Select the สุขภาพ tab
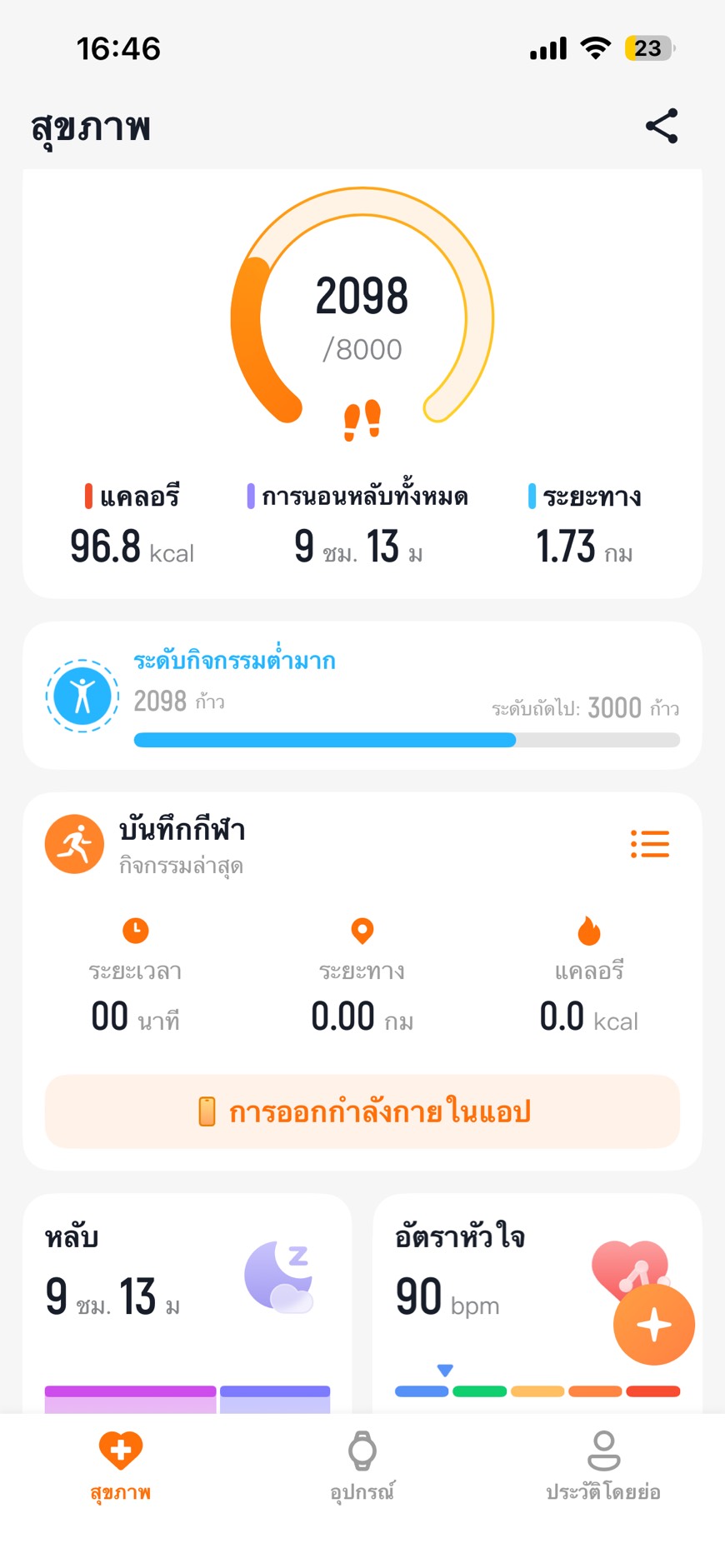725x1568 pixels. 121,1464
